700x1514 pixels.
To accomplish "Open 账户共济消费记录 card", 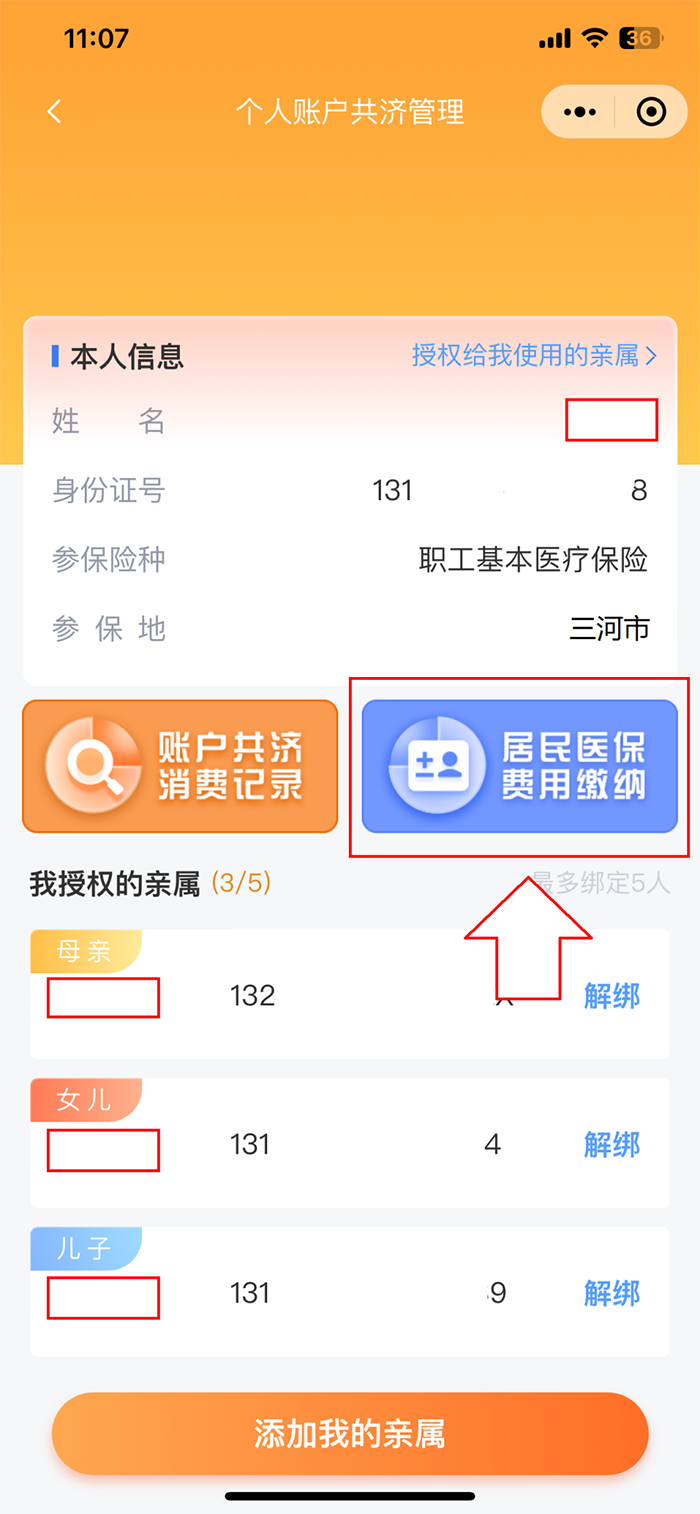I will [180, 766].
